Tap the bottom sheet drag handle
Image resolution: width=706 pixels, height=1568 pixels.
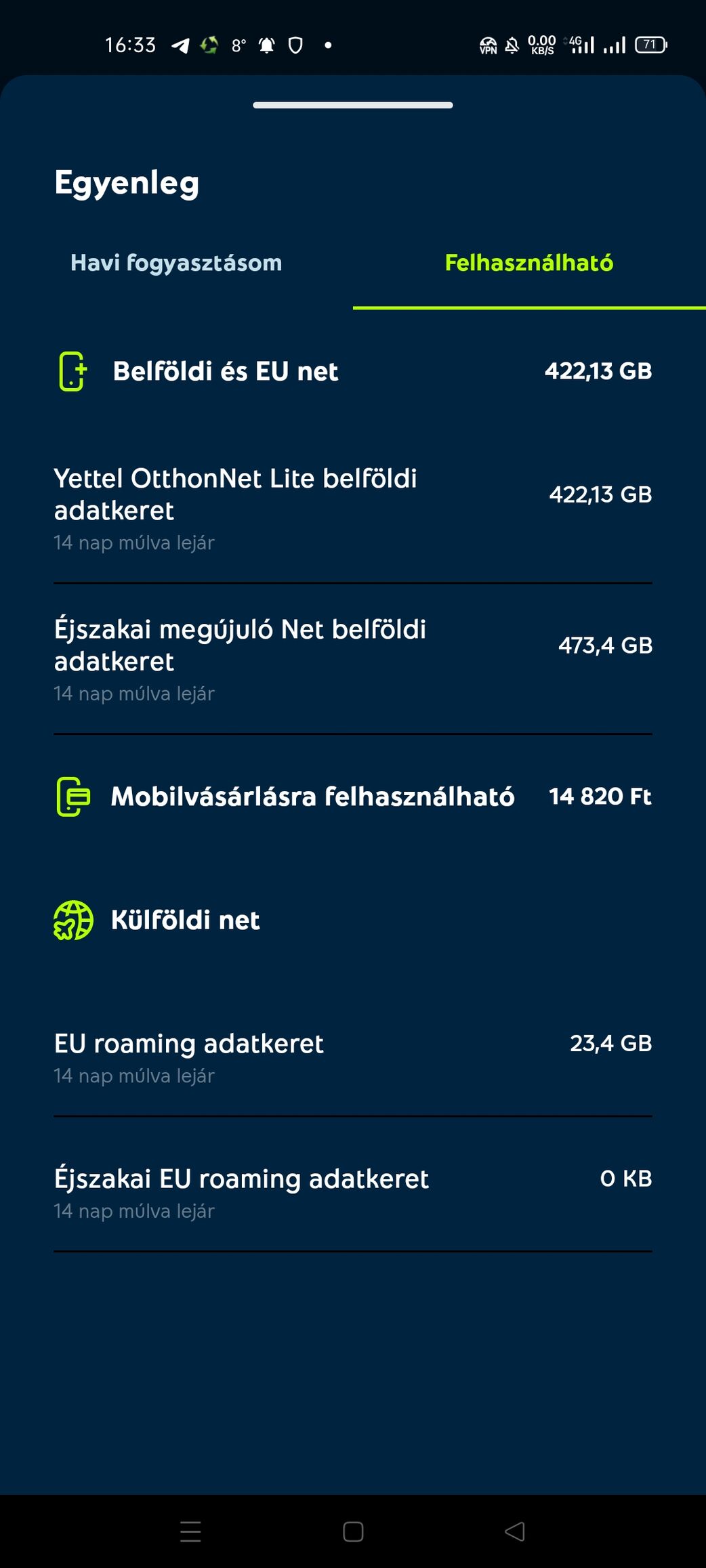coord(353,105)
